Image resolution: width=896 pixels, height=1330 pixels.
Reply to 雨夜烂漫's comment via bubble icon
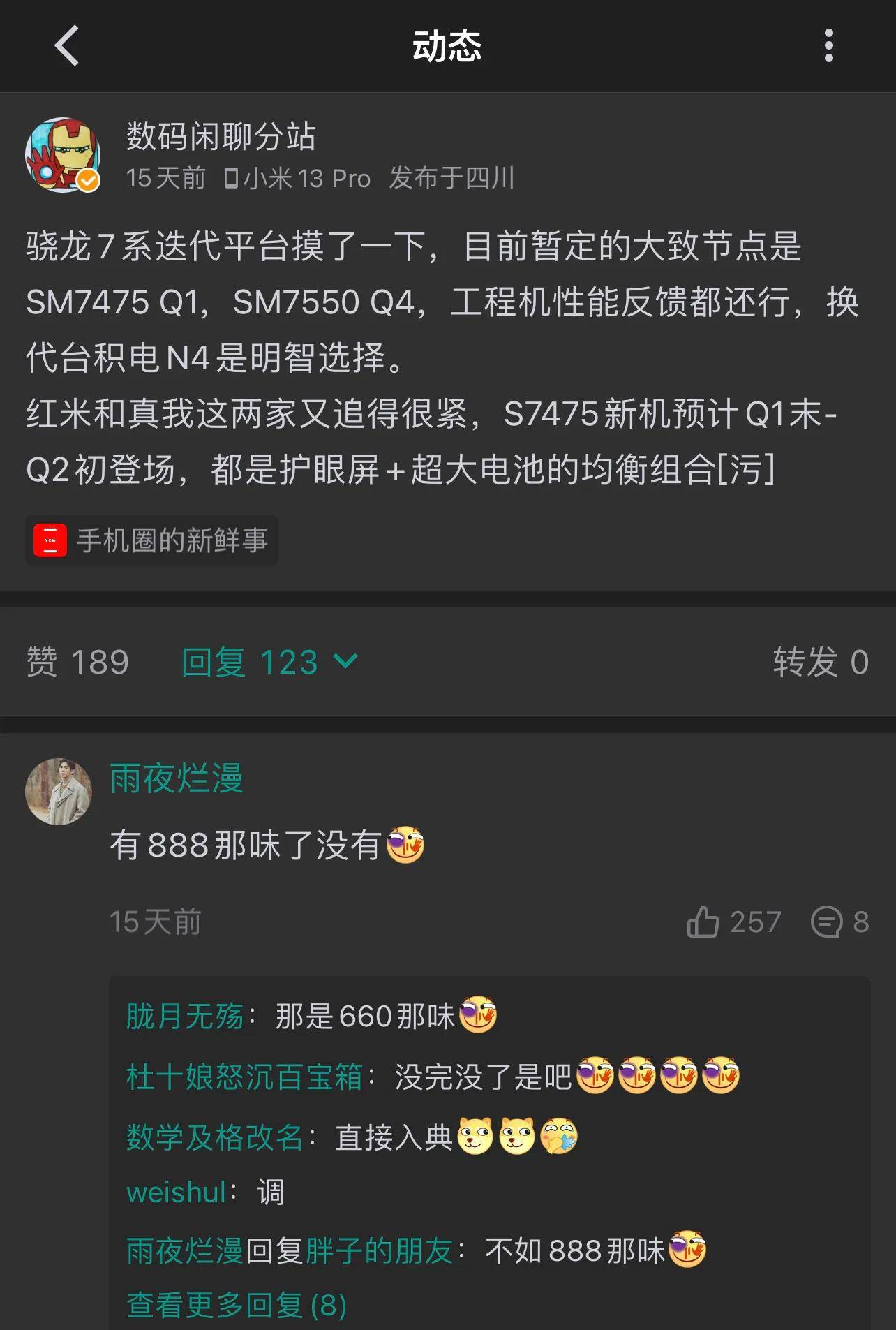pyautogui.click(x=827, y=922)
